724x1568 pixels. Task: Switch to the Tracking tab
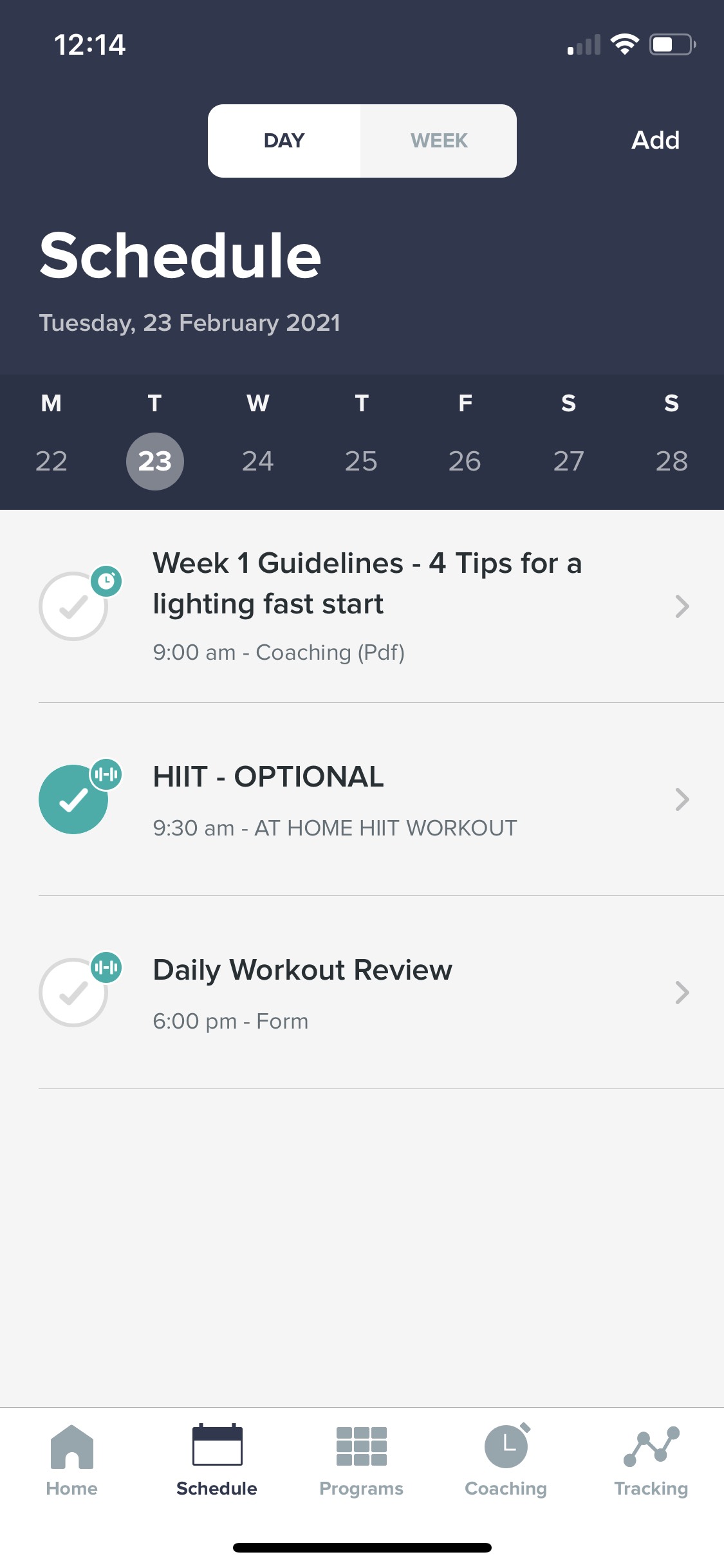click(x=651, y=1461)
